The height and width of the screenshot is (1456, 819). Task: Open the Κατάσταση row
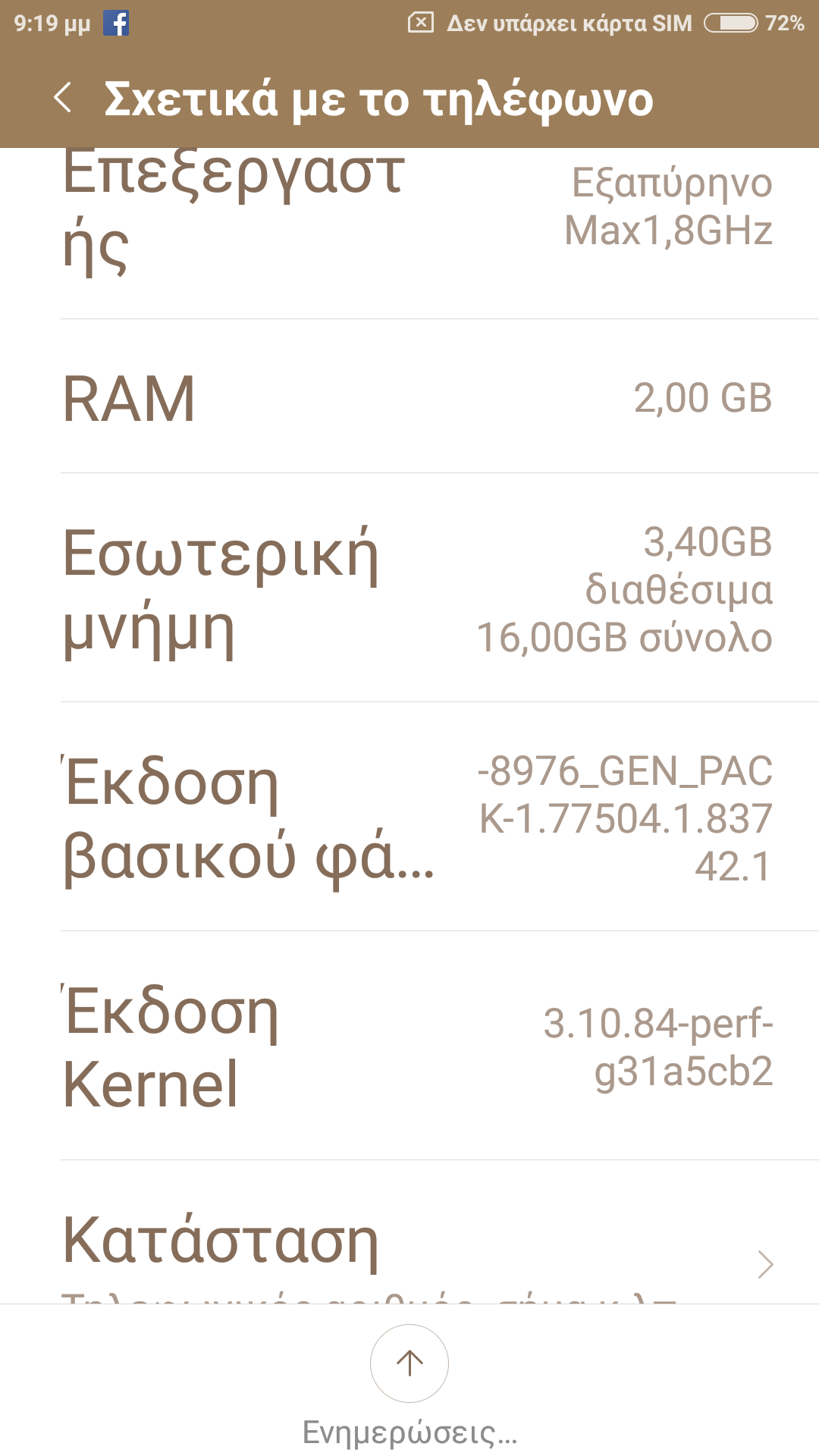coord(409,1244)
